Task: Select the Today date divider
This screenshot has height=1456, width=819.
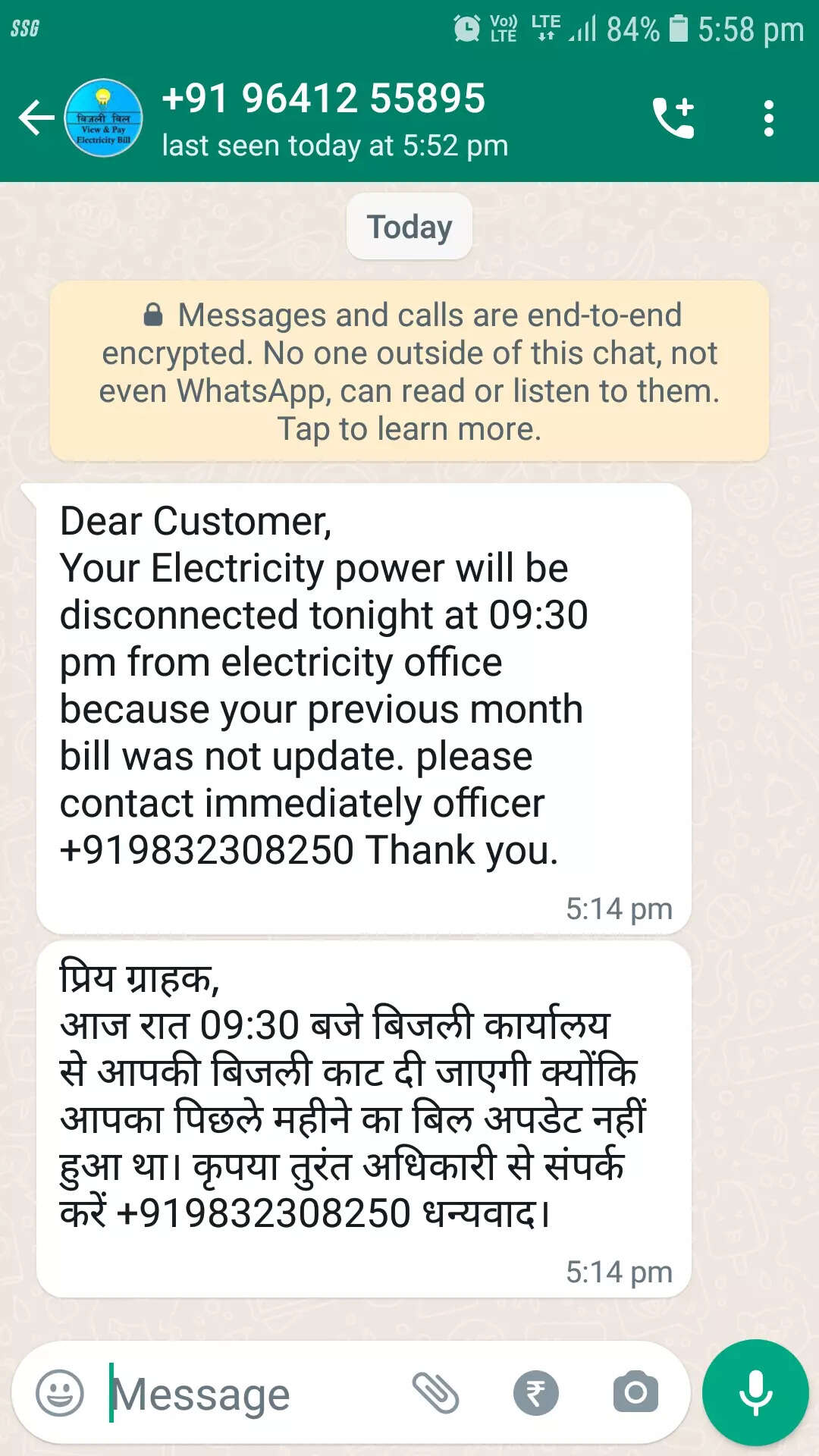Action: [409, 225]
